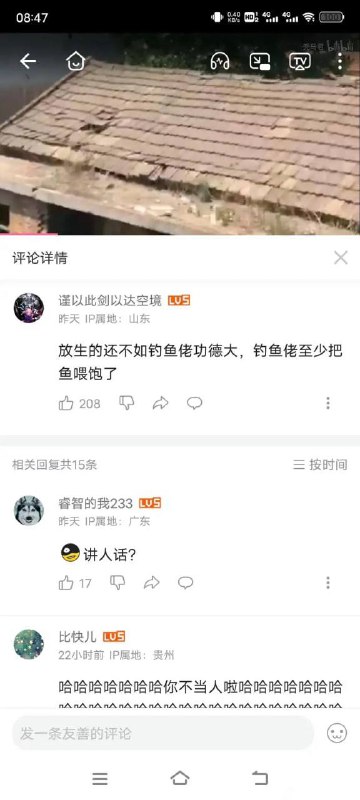Open the video overflow menu

340,62
